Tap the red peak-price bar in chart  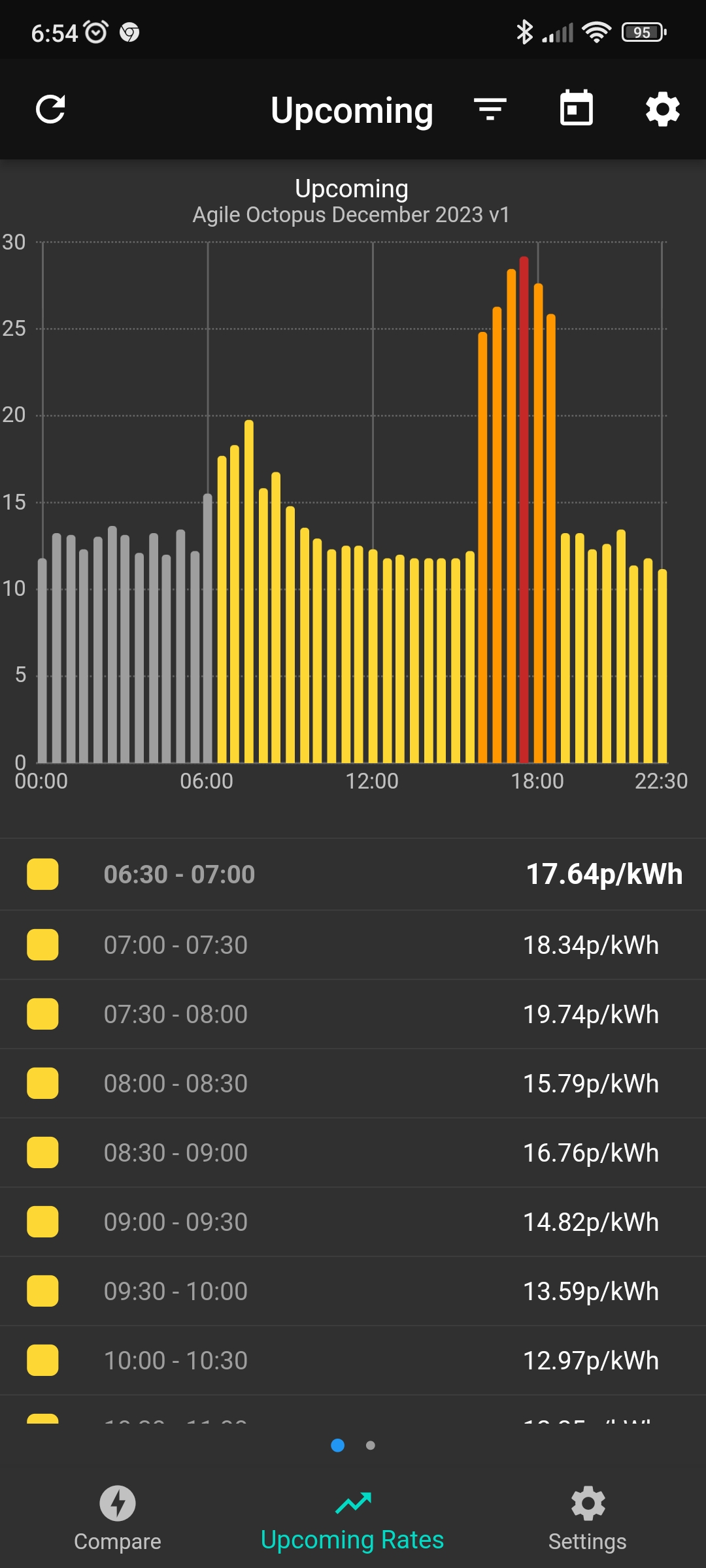click(x=524, y=510)
